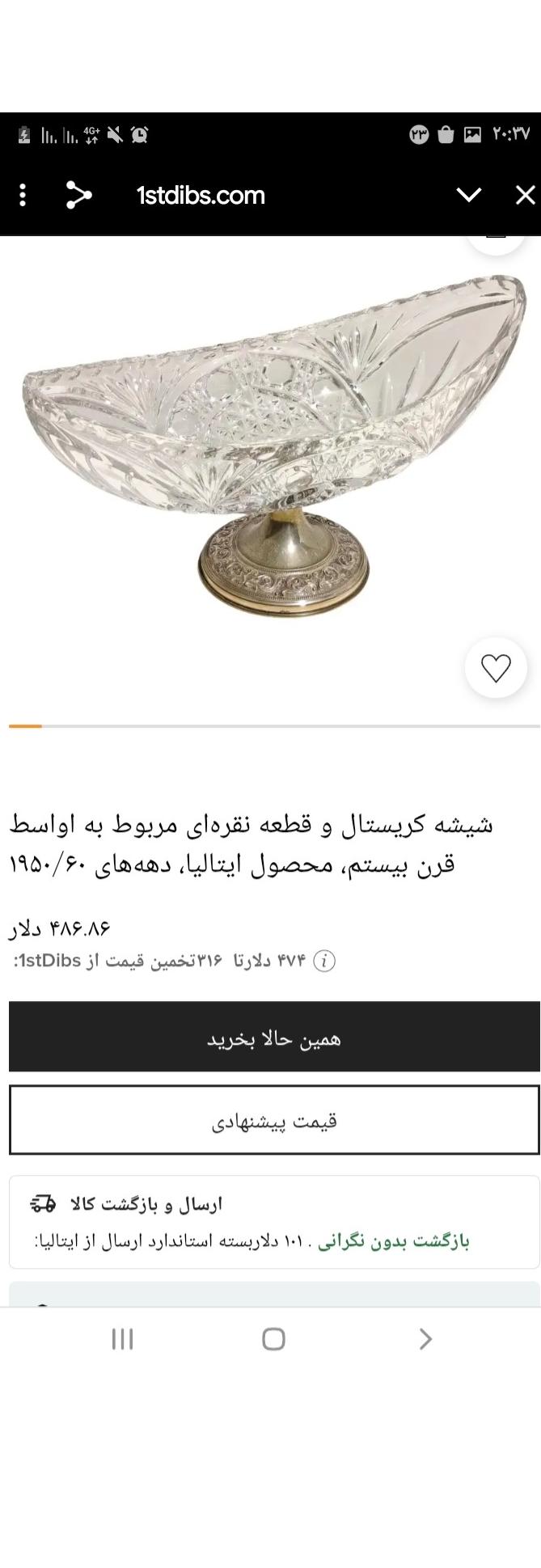Tap the قیمت پیشنهادی offer button
Image resolution: width=541 pixels, height=1568 pixels.
point(274,1120)
